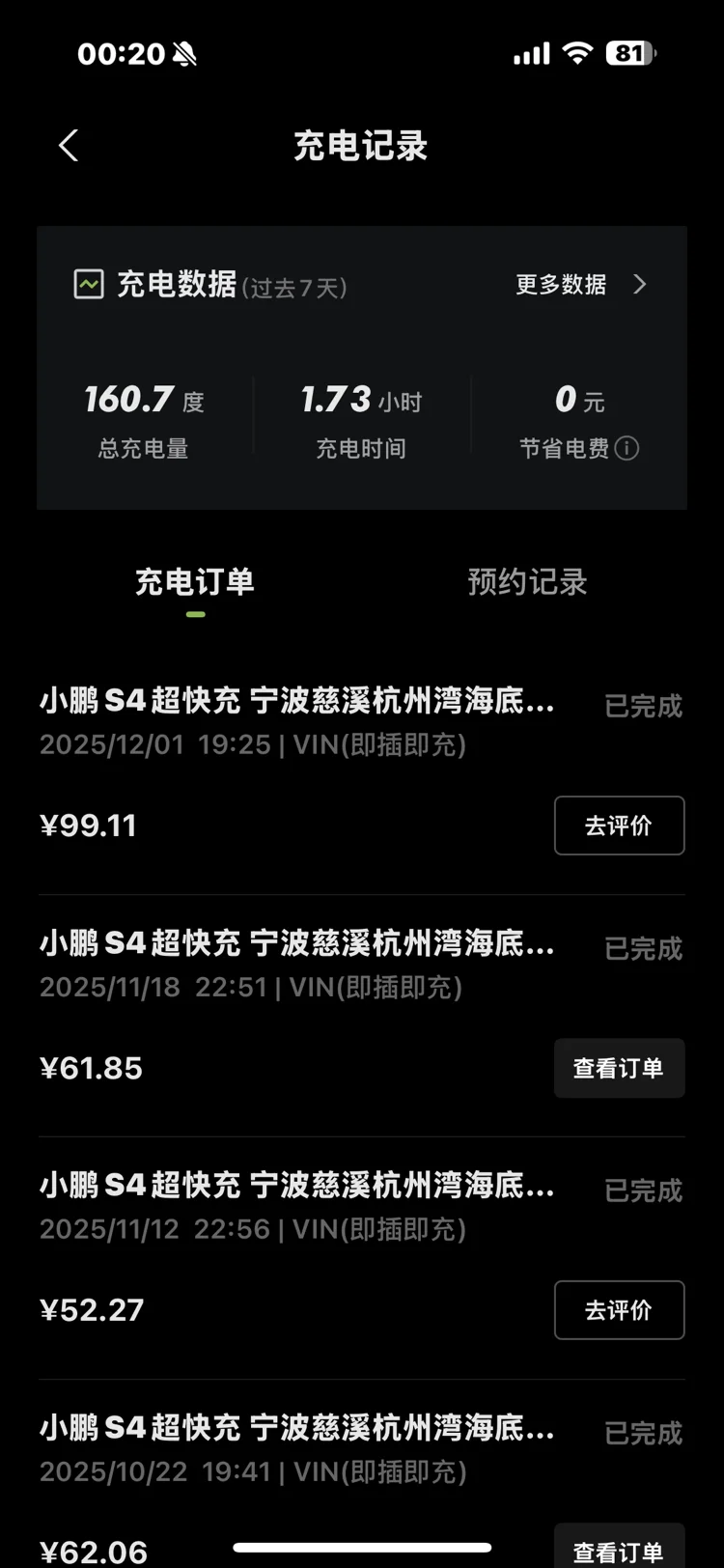
Task: Open the 2025/10/22 19:41 charging order
Action: [x=362, y=1482]
